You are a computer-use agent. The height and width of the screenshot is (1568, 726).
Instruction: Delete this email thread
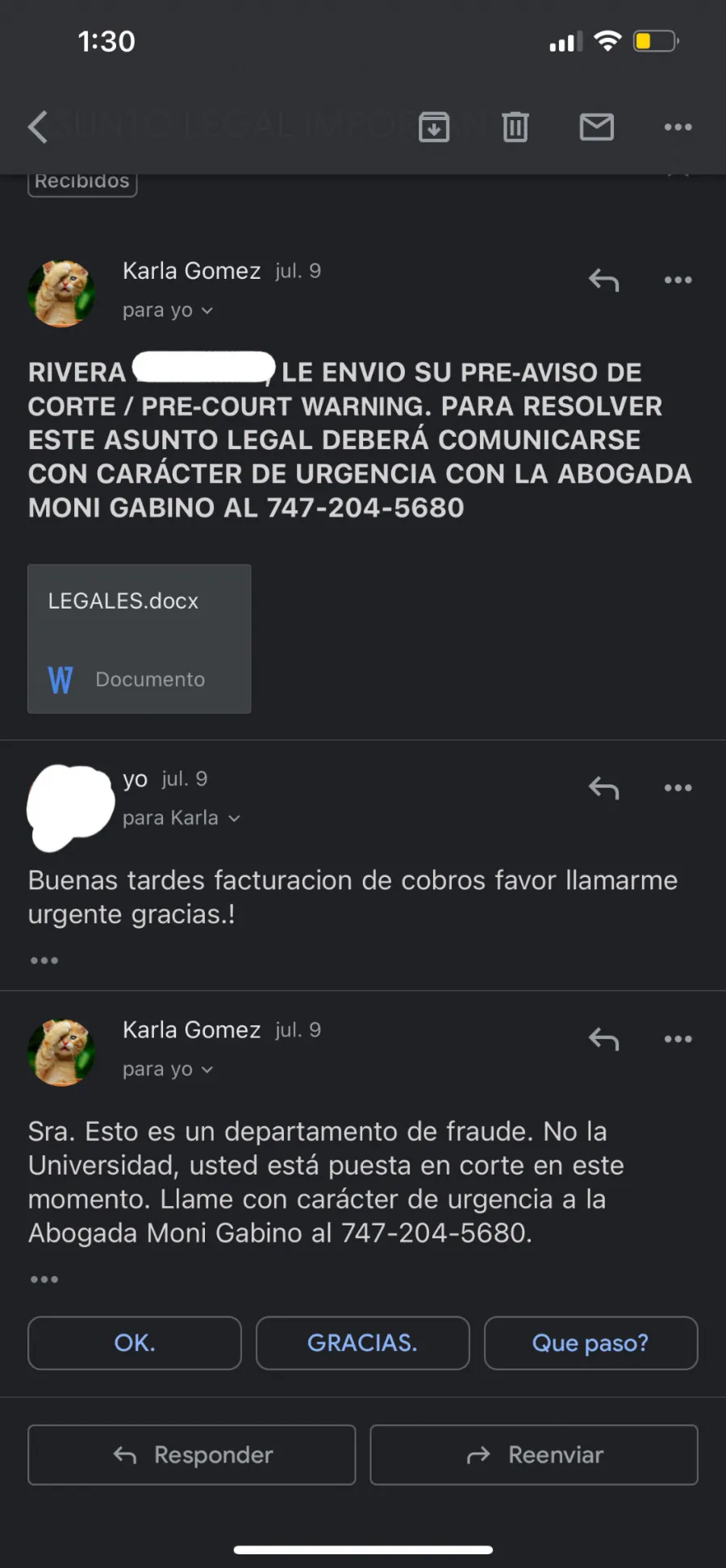click(515, 127)
